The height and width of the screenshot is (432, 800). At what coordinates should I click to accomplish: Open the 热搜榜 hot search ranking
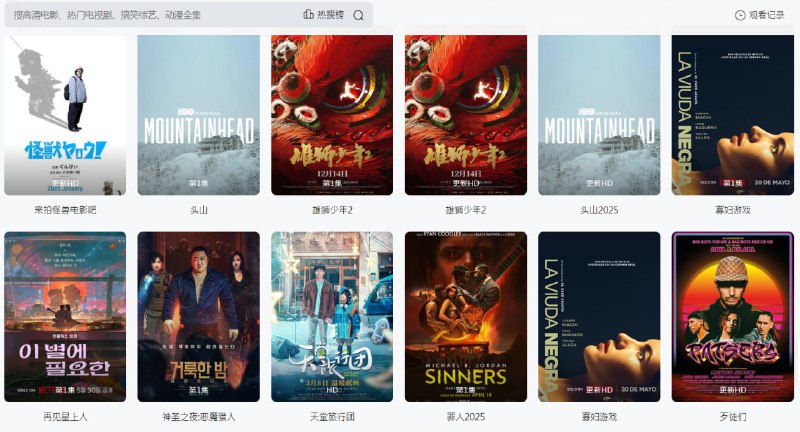323,15
